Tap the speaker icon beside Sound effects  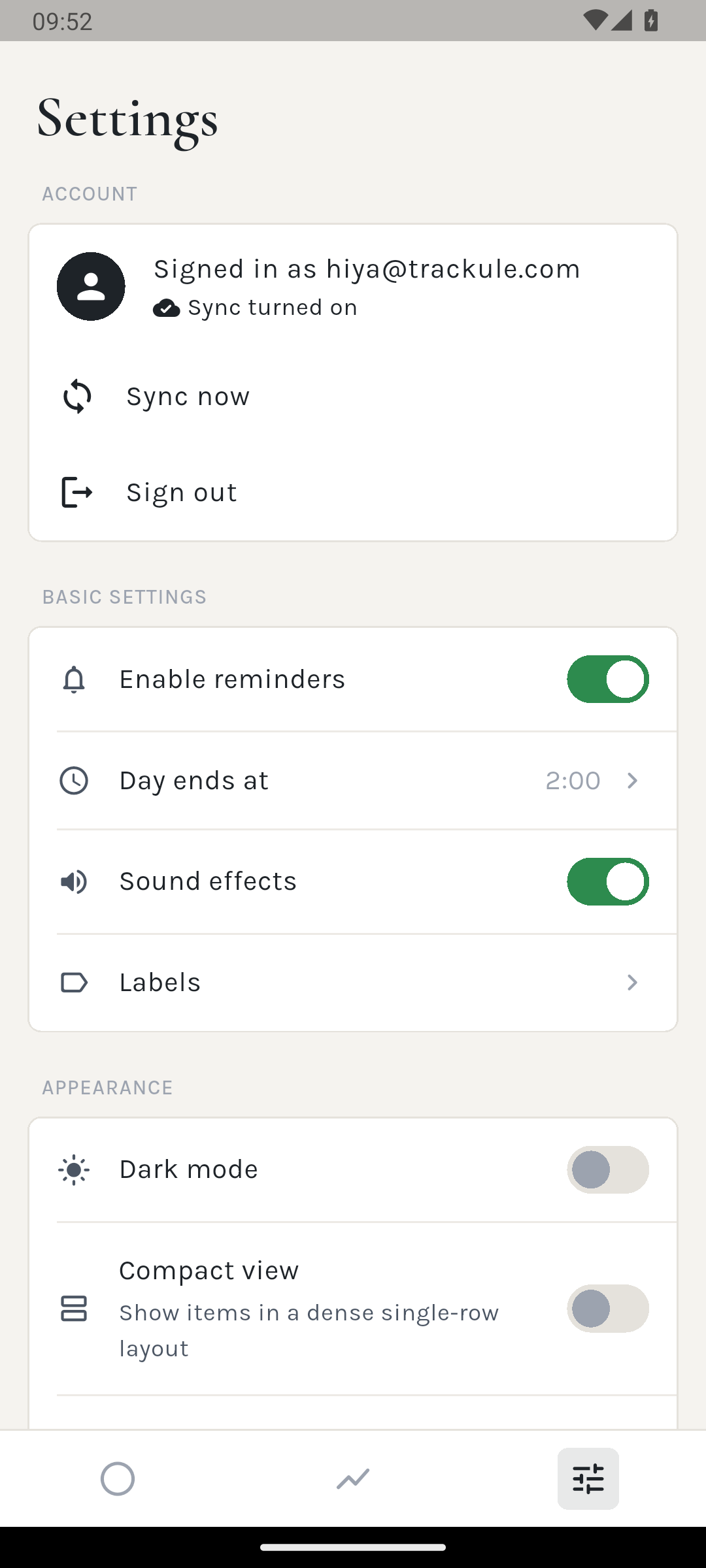pyautogui.click(x=74, y=881)
